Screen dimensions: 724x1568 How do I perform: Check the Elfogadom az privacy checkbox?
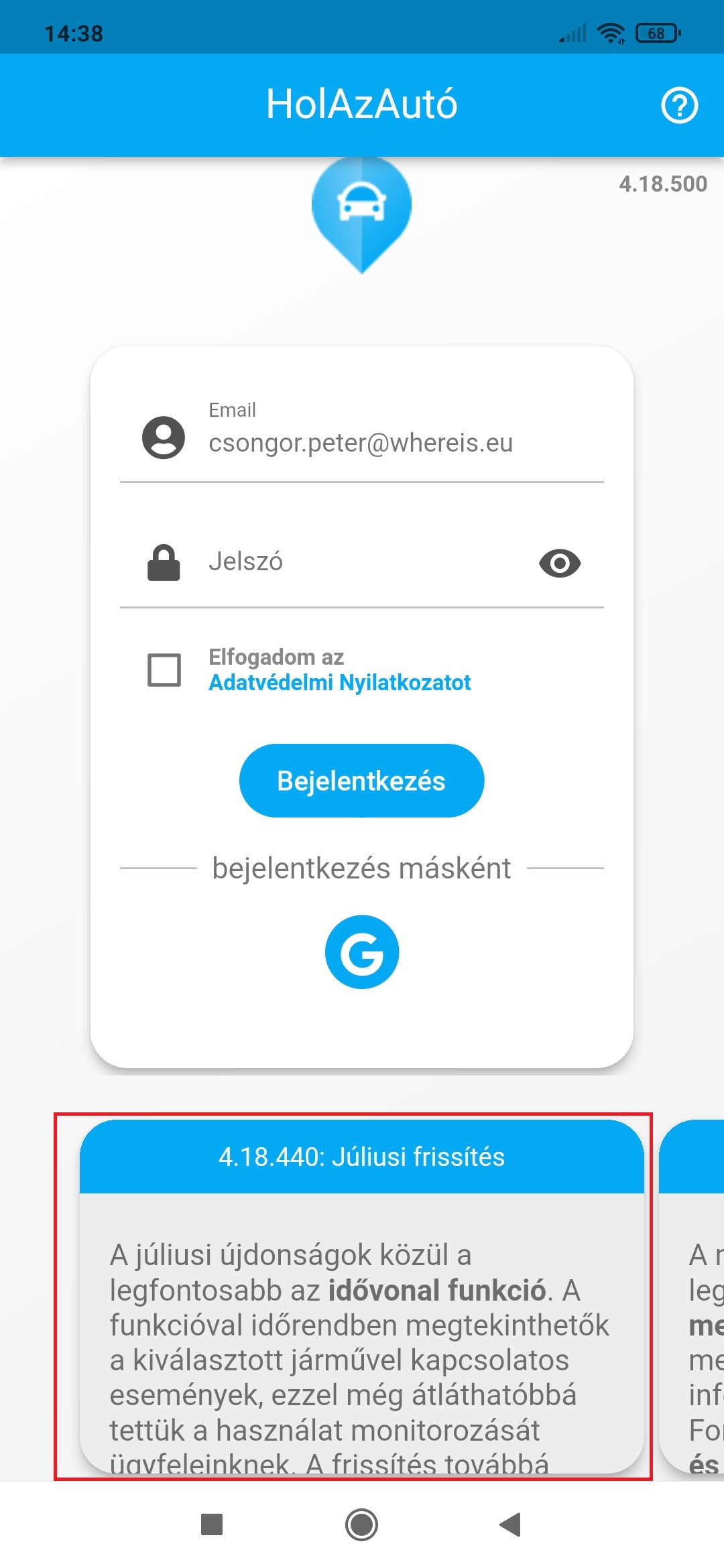pos(164,669)
